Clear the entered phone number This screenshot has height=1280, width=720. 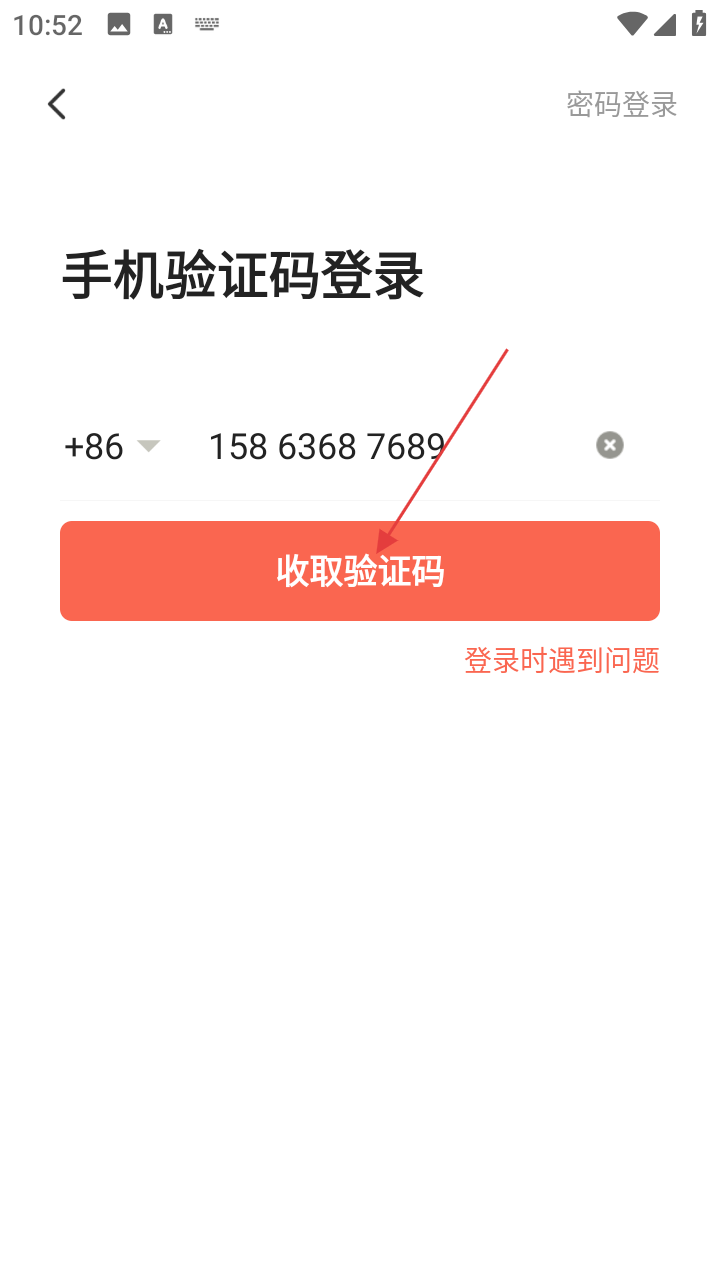tap(610, 445)
